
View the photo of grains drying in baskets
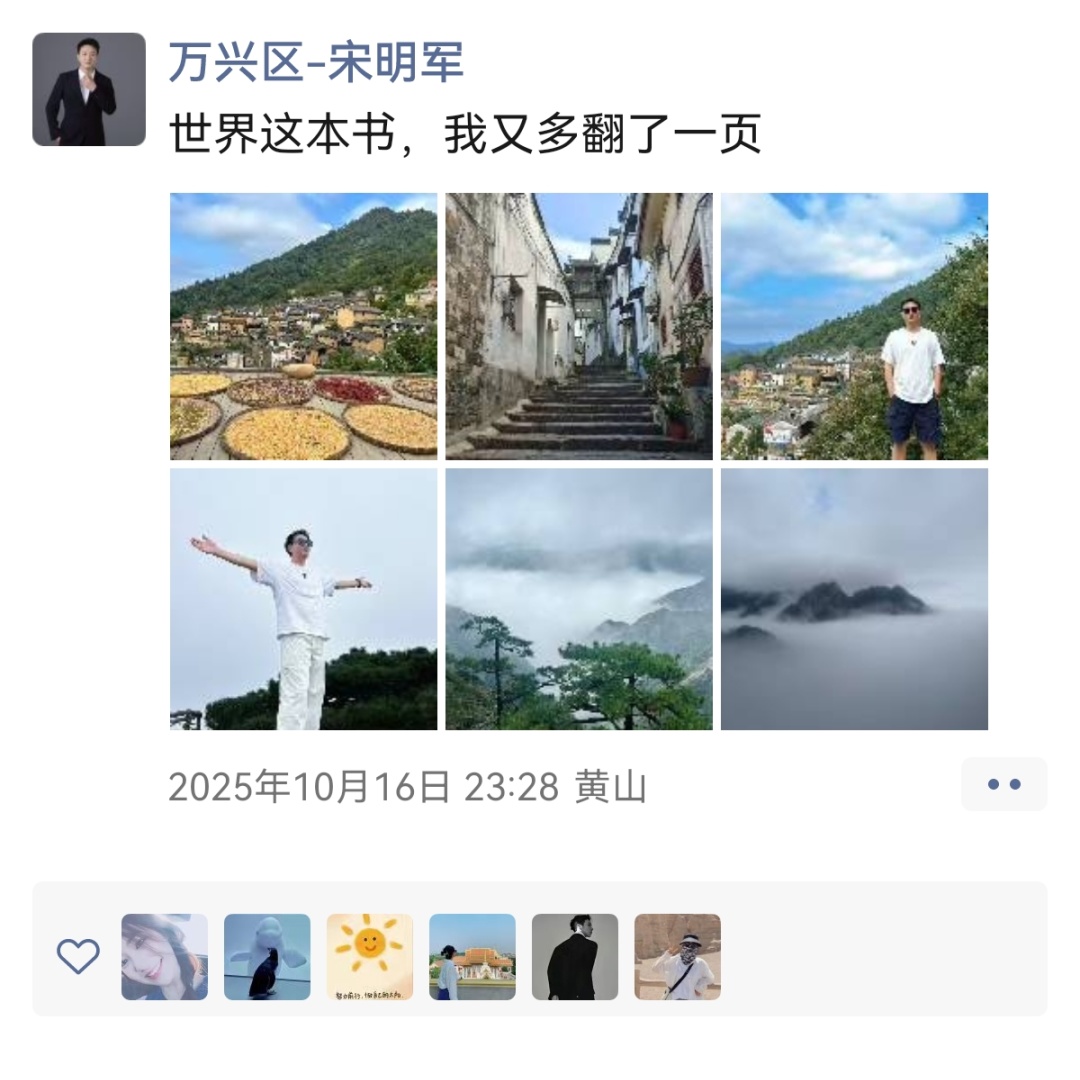click(x=303, y=326)
